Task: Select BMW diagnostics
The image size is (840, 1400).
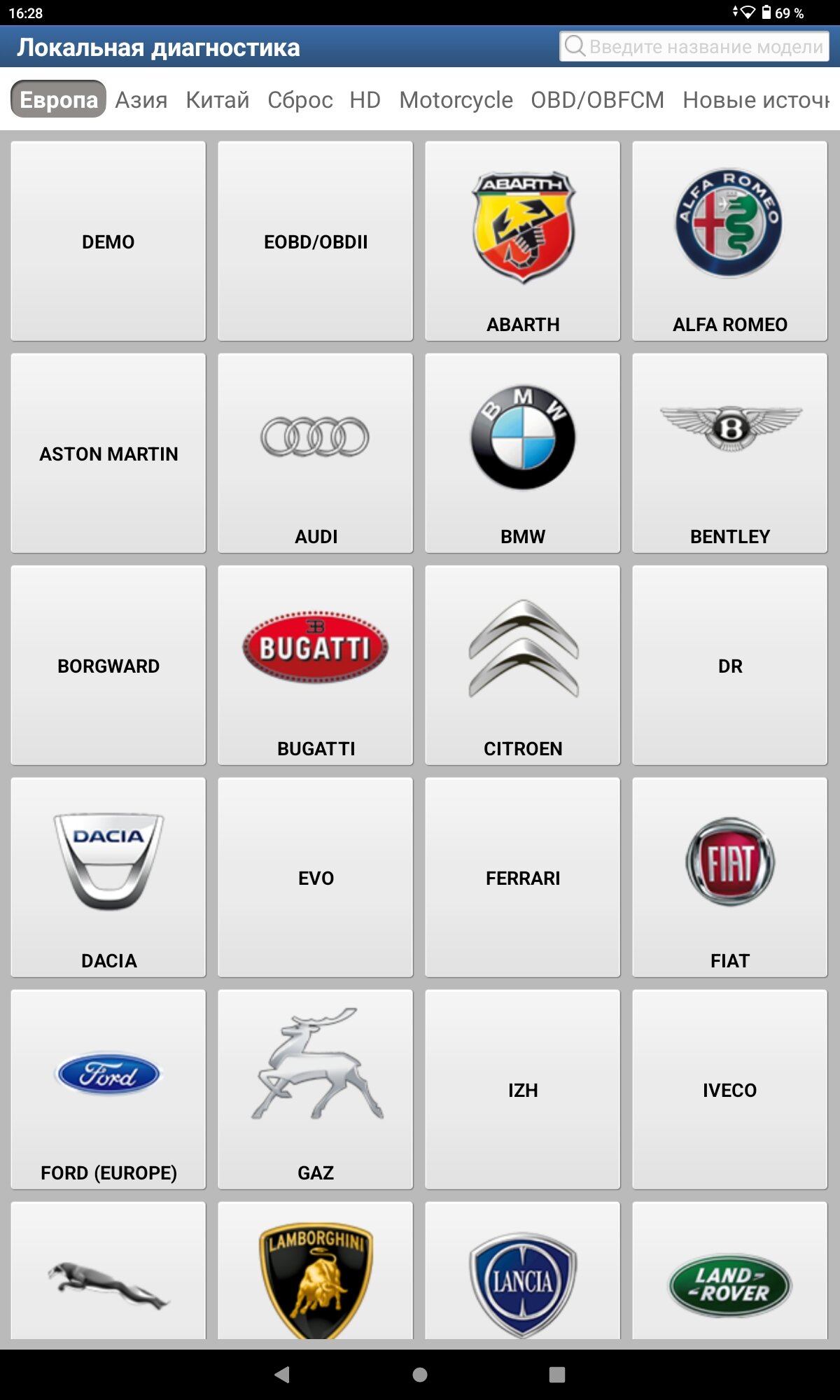Action: point(523,454)
